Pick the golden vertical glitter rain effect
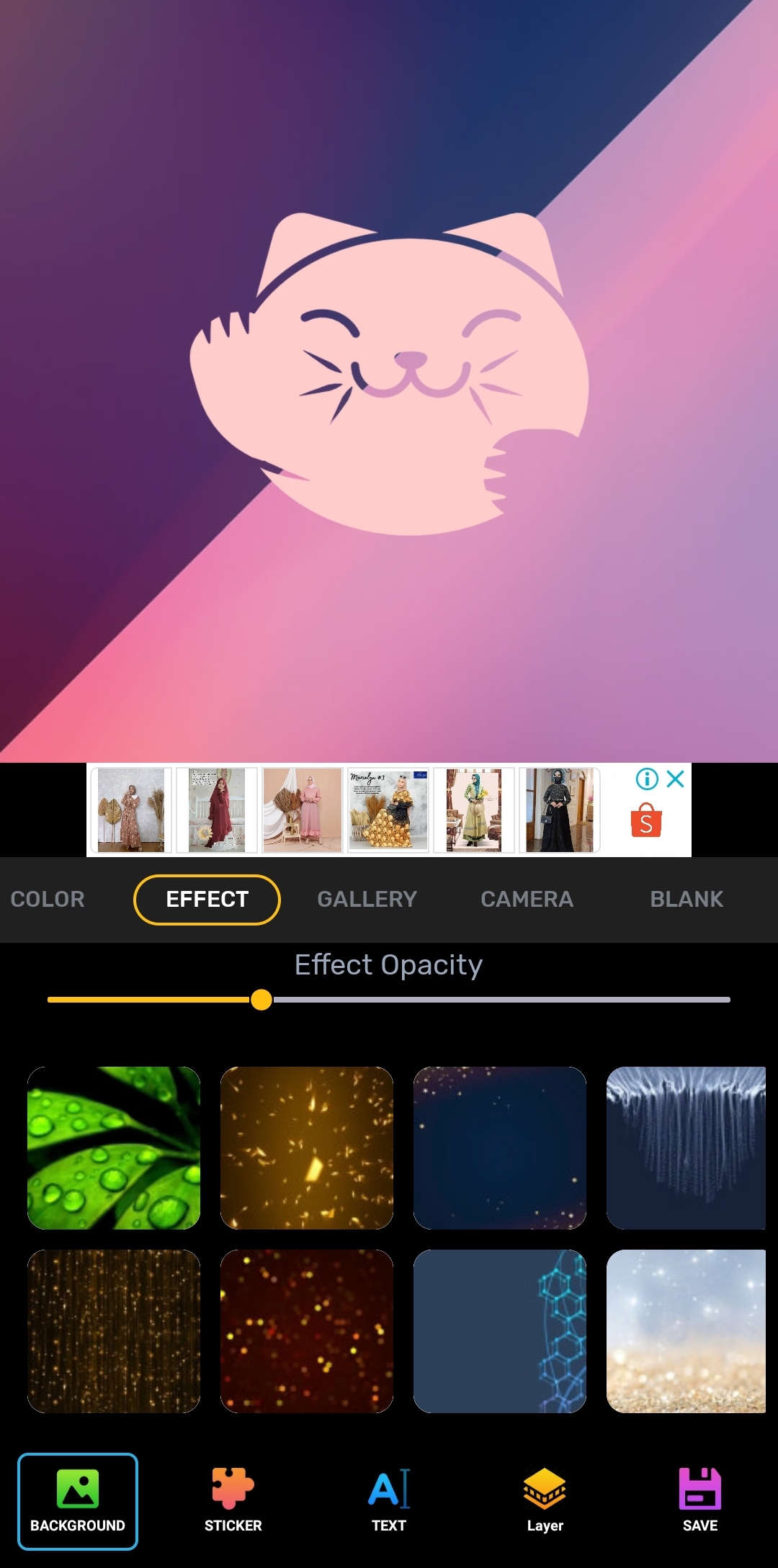Screen dimensions: 778x1568 [x=114, y=1330]
